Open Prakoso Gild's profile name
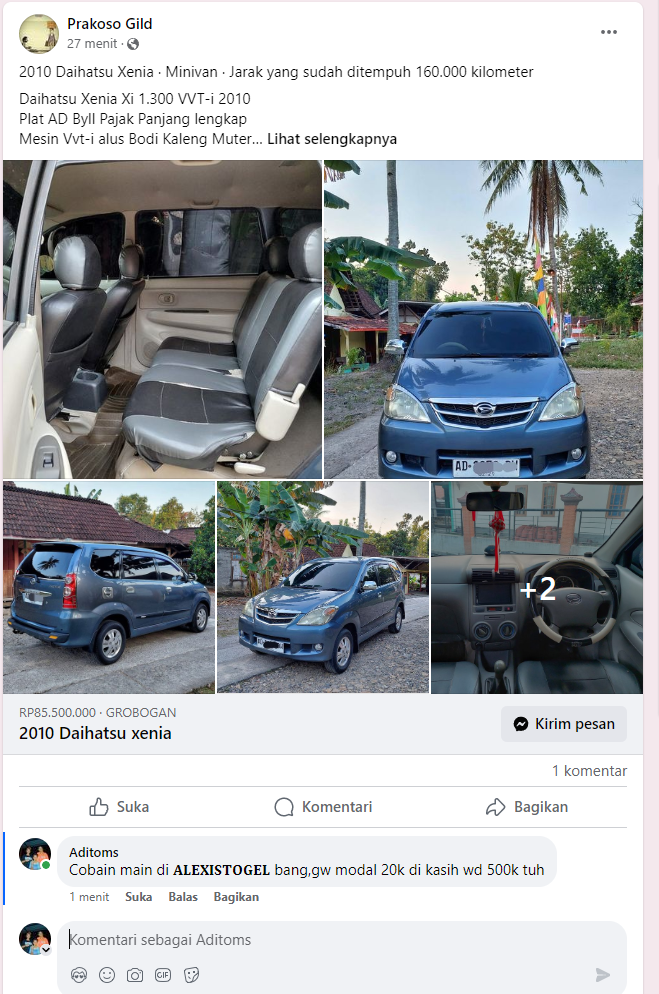 tap(110, 24)
